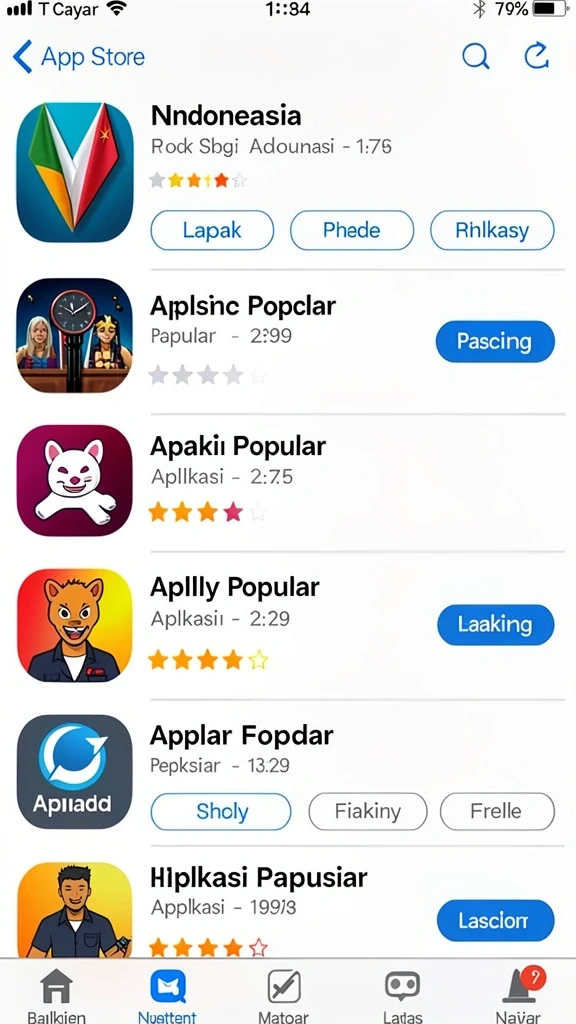Open the search magnifier icon
The image size is (576, 1024).
click(475, 57)
